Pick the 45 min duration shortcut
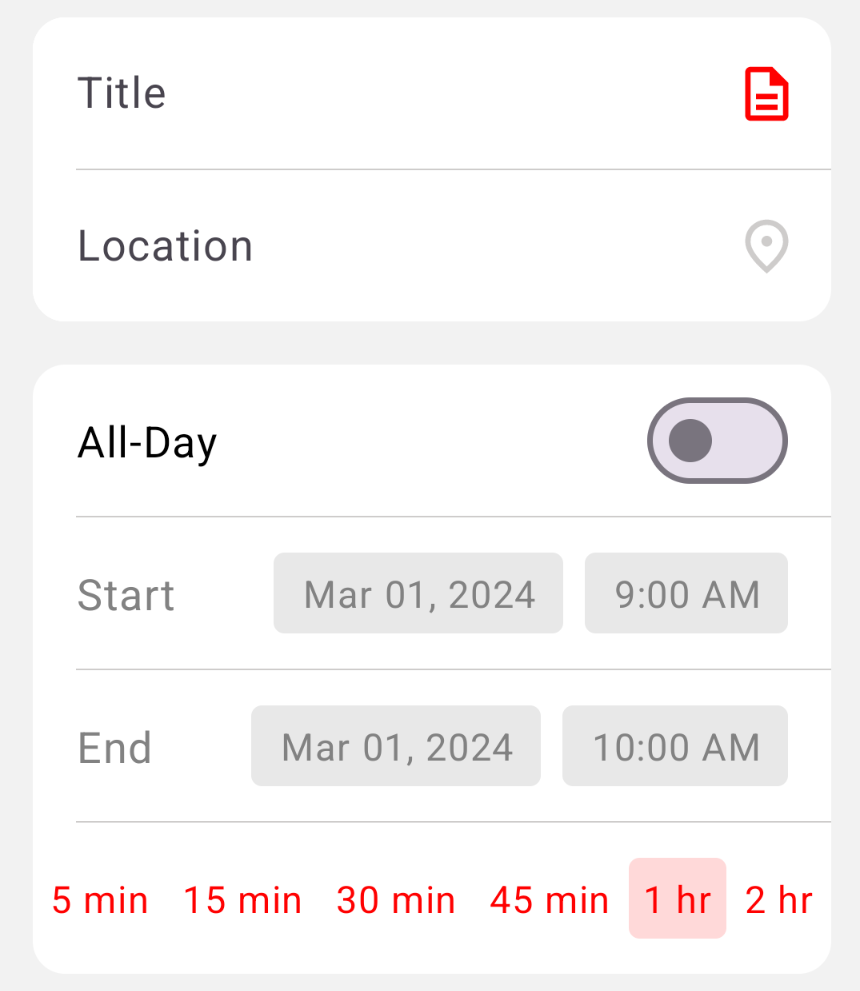 tap(548, 899)
